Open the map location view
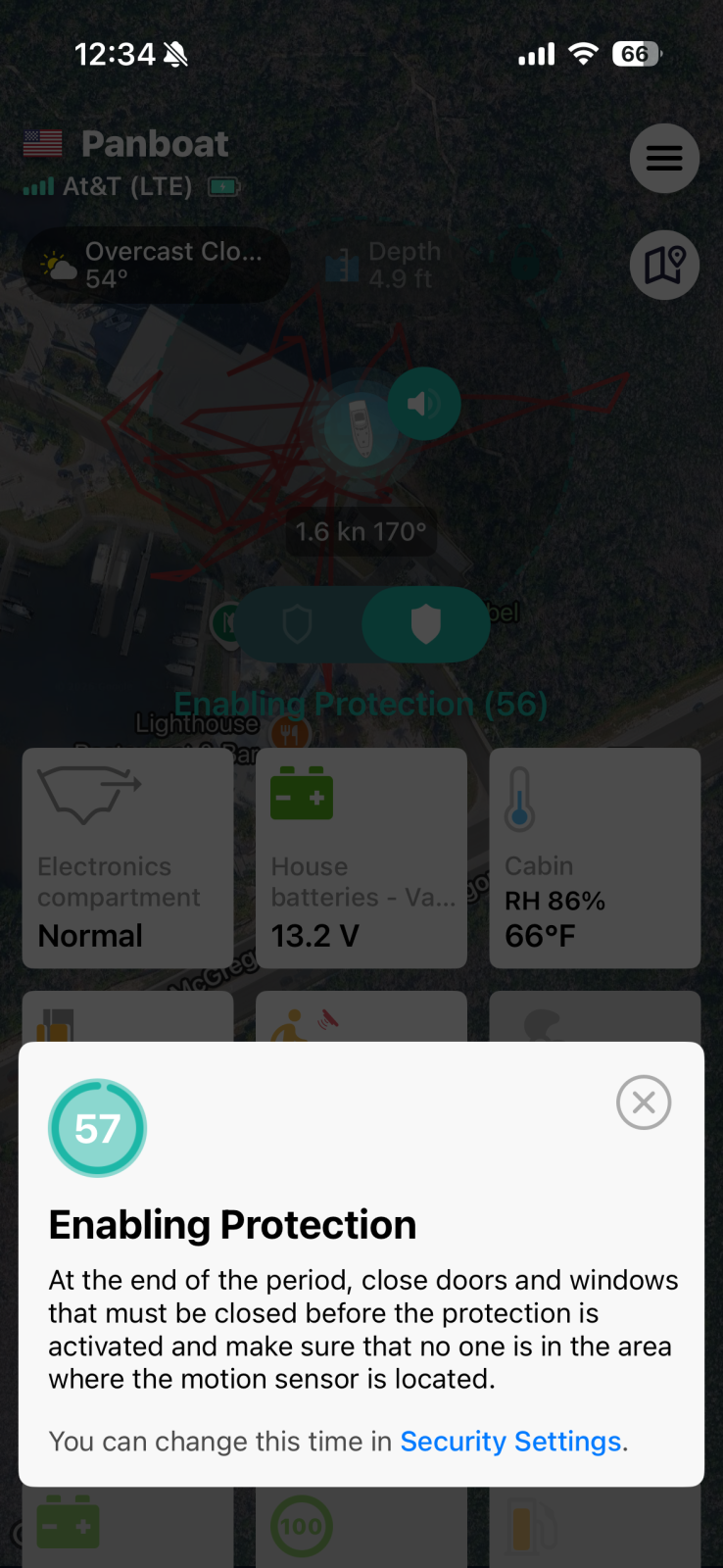 (x=663, y=265)
